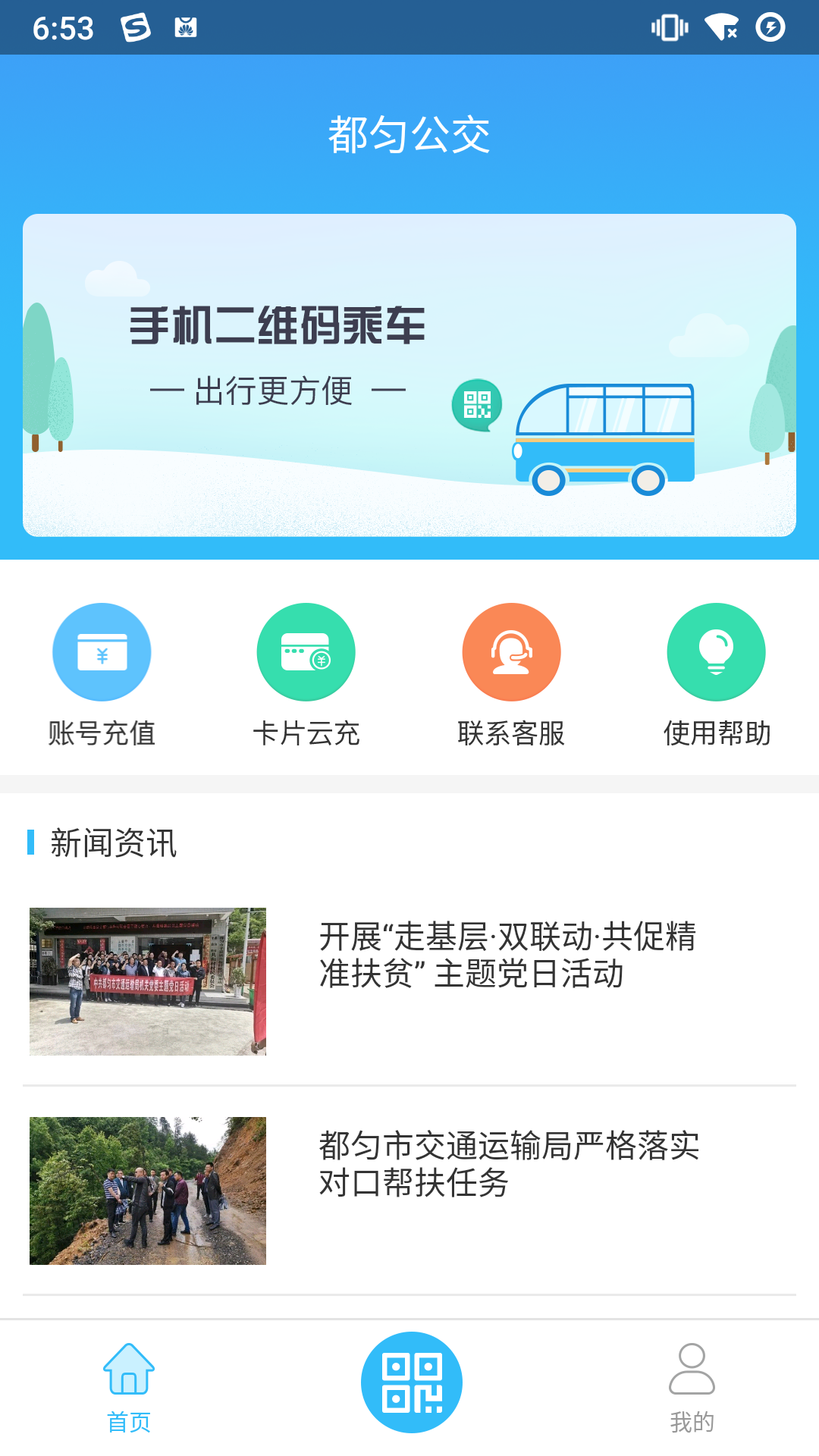Tap the central QR code ride button
Viewport: 819px width, 1456px height.
pyautogui.click(x=411, y=1382)
